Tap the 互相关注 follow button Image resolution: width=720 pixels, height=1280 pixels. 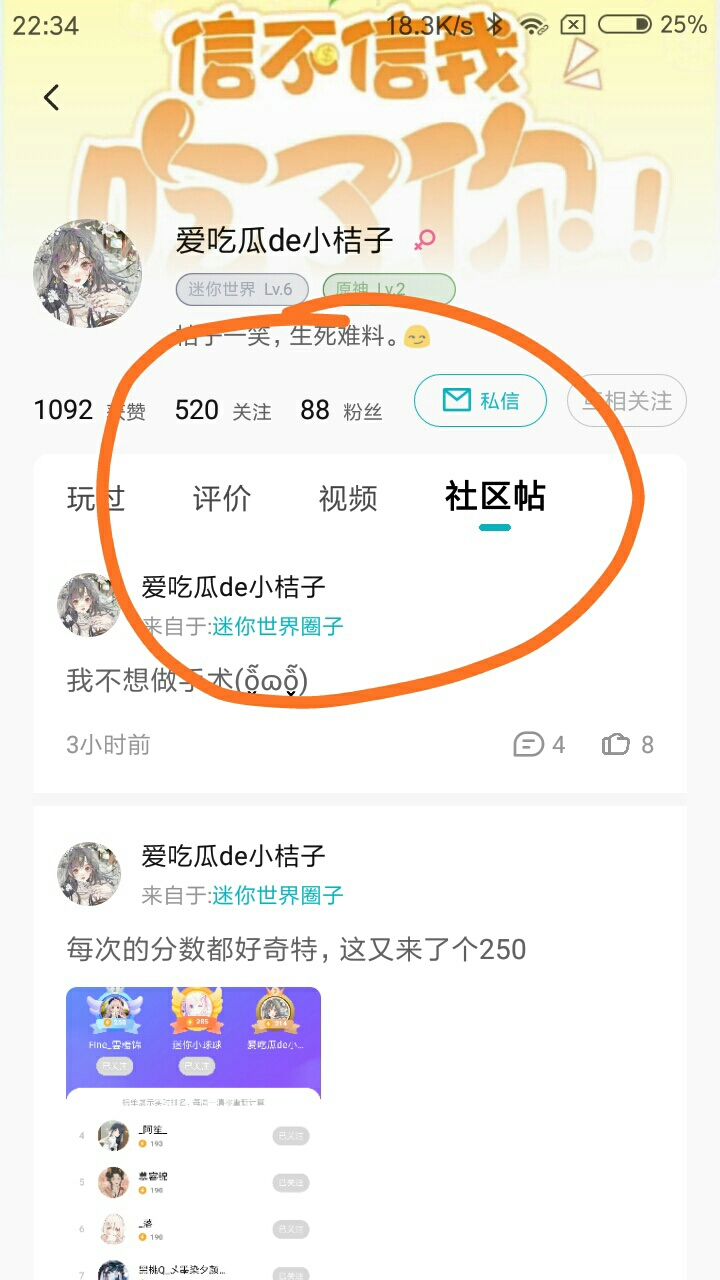coord(627,401)
